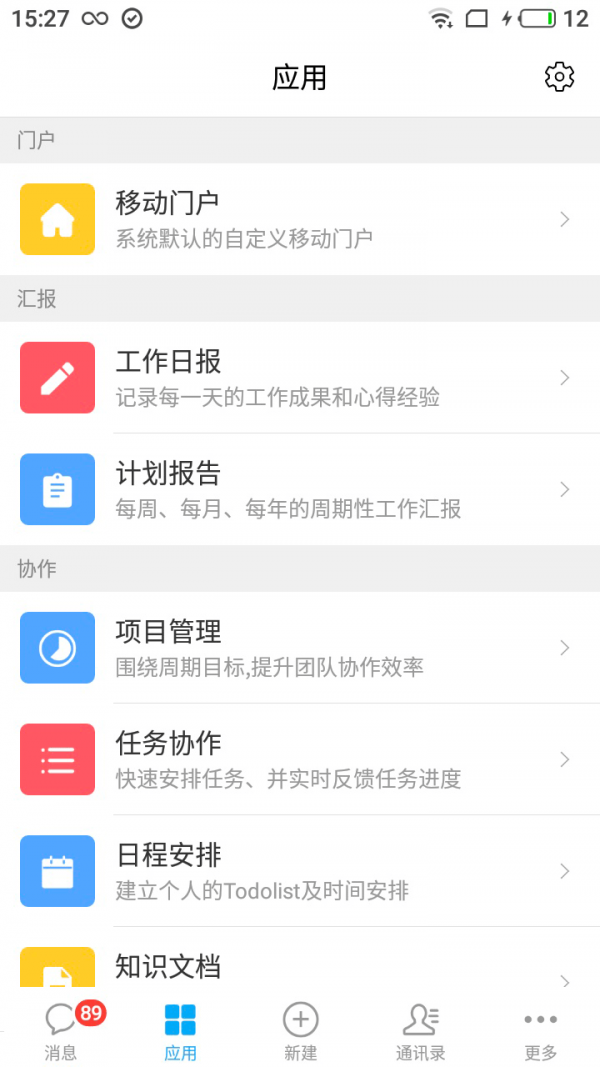Open 计划报告 plan report
This screenshot has height=1067, width=600.
[x=300, y=490]
